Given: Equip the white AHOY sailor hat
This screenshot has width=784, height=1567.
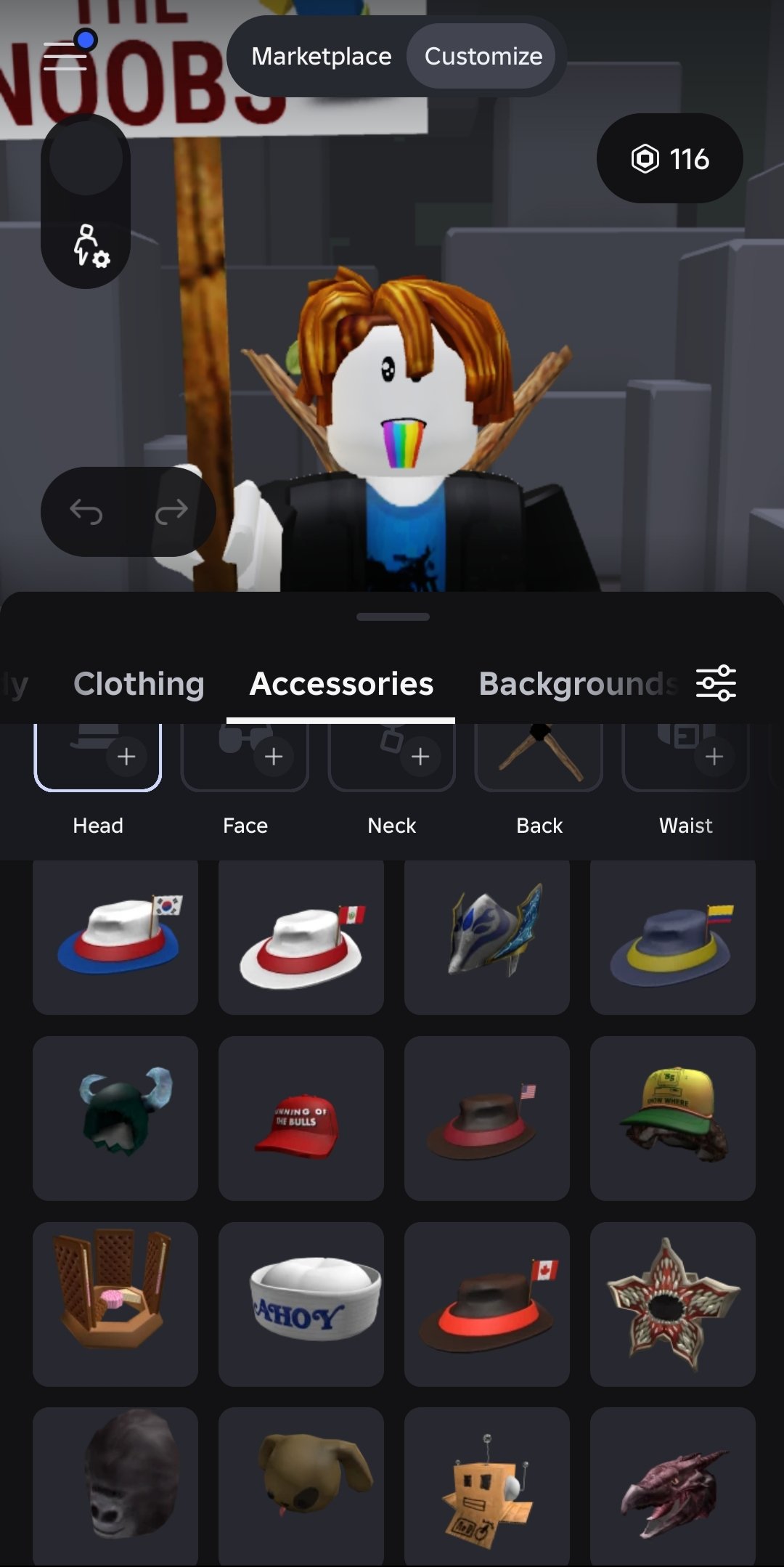Looking at the screenshot, I should point(301,1304).
